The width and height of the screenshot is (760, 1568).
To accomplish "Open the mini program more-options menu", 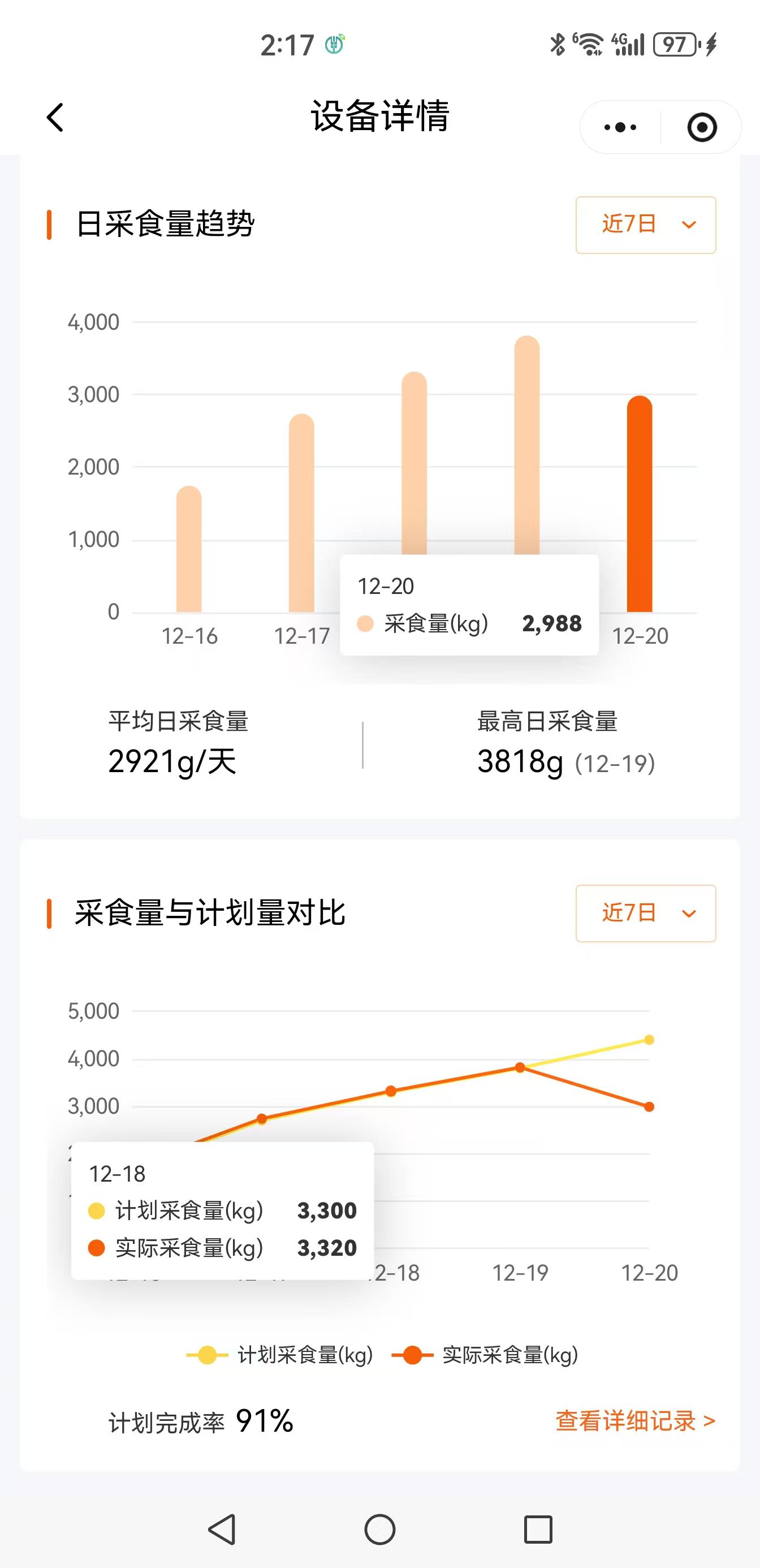I will coord(619,127).
